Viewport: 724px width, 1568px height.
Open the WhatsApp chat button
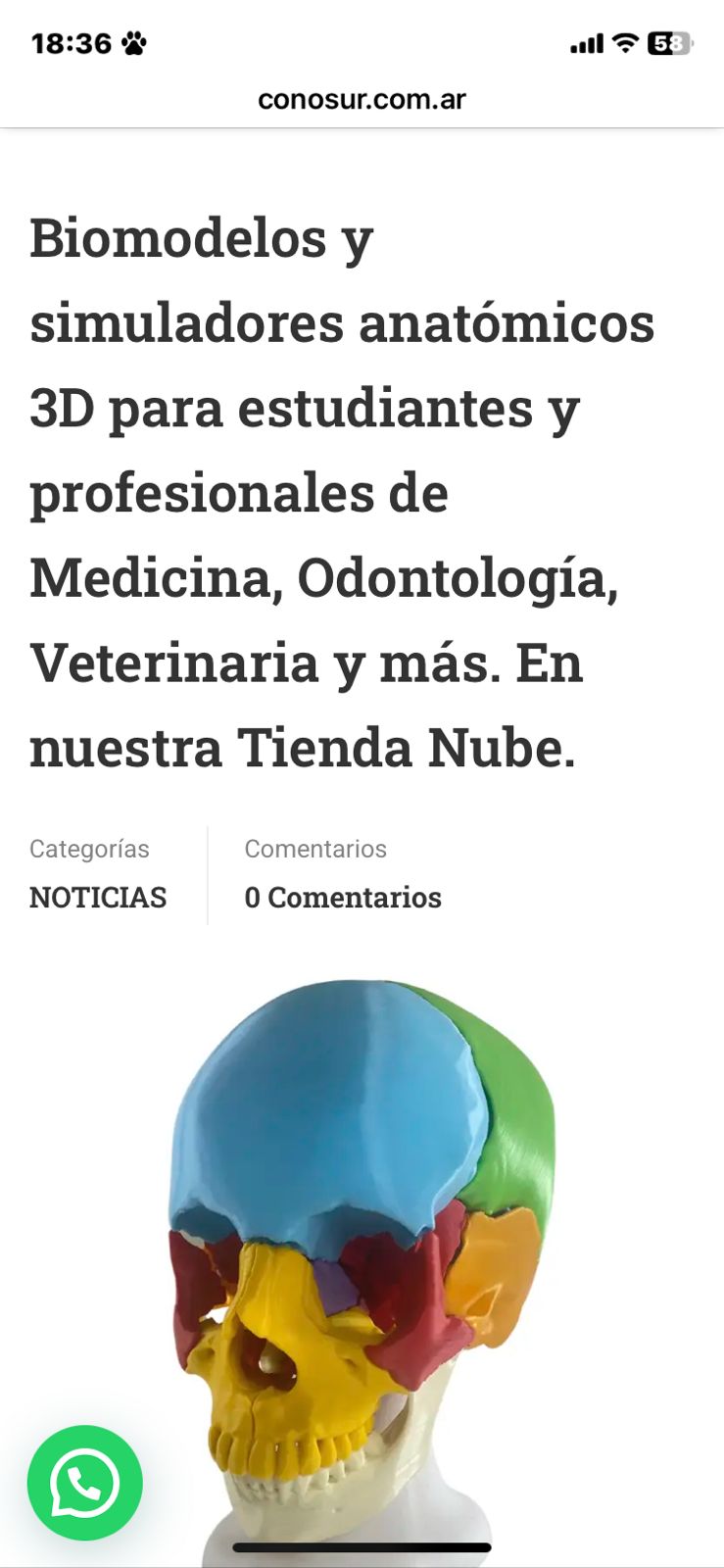[85, 1482]
